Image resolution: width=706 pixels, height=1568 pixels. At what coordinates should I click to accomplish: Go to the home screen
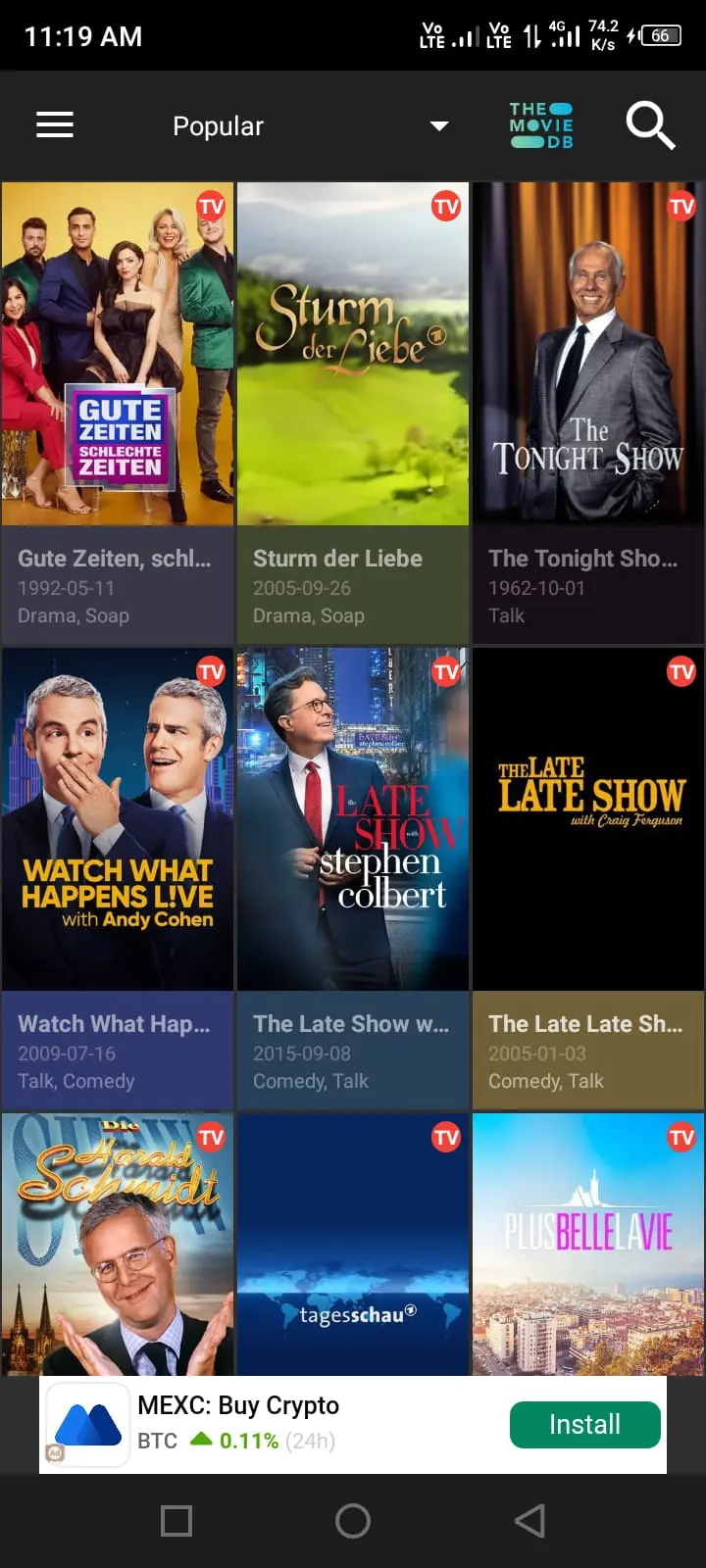tap(353, 1521)
